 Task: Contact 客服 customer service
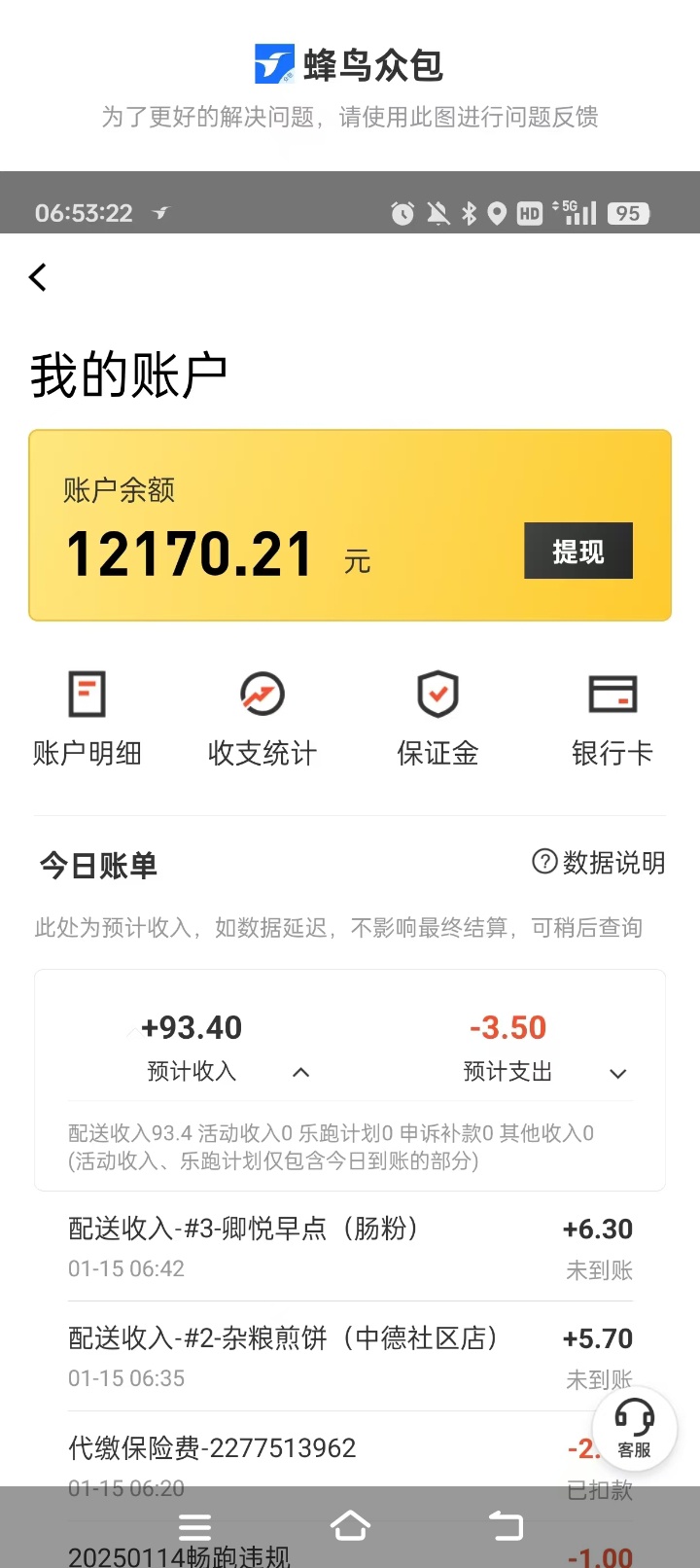pyautogui.click(x=634, y=1428)
